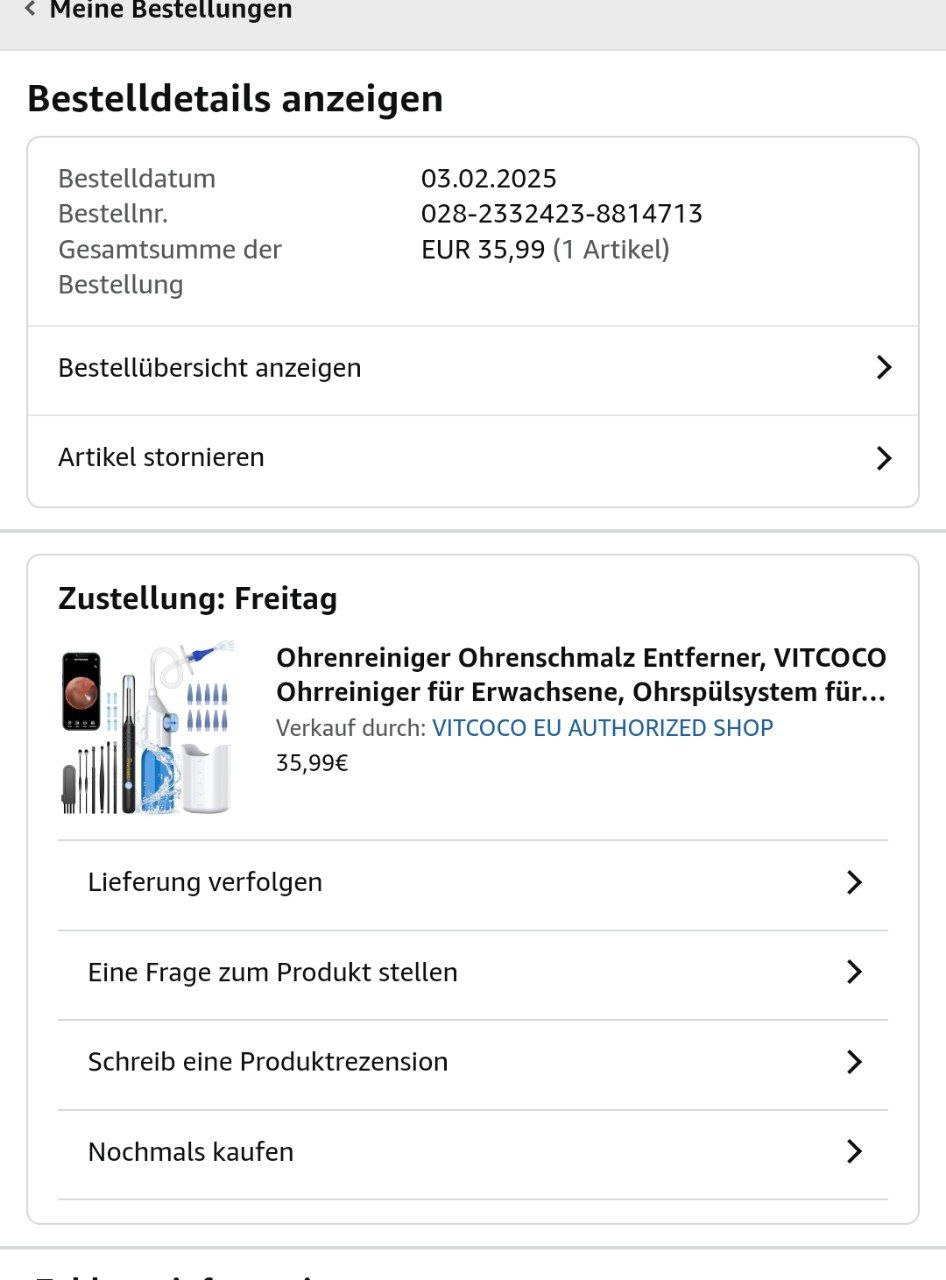Open Bestellübersicht anzeigen
946x1280 pixels.
pos(472,369)
